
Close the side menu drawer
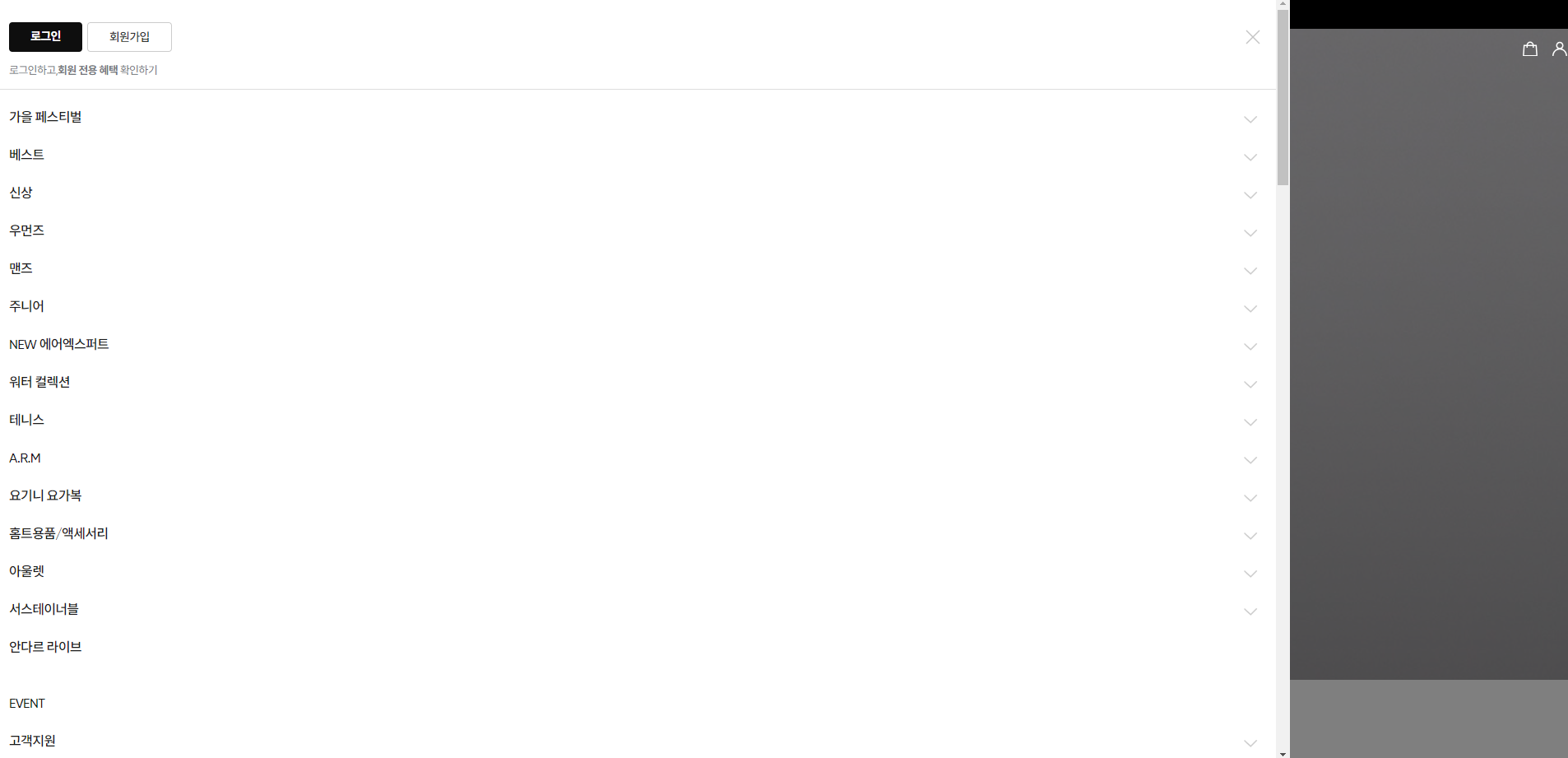pyautogui.click(x=1252, y=37)
